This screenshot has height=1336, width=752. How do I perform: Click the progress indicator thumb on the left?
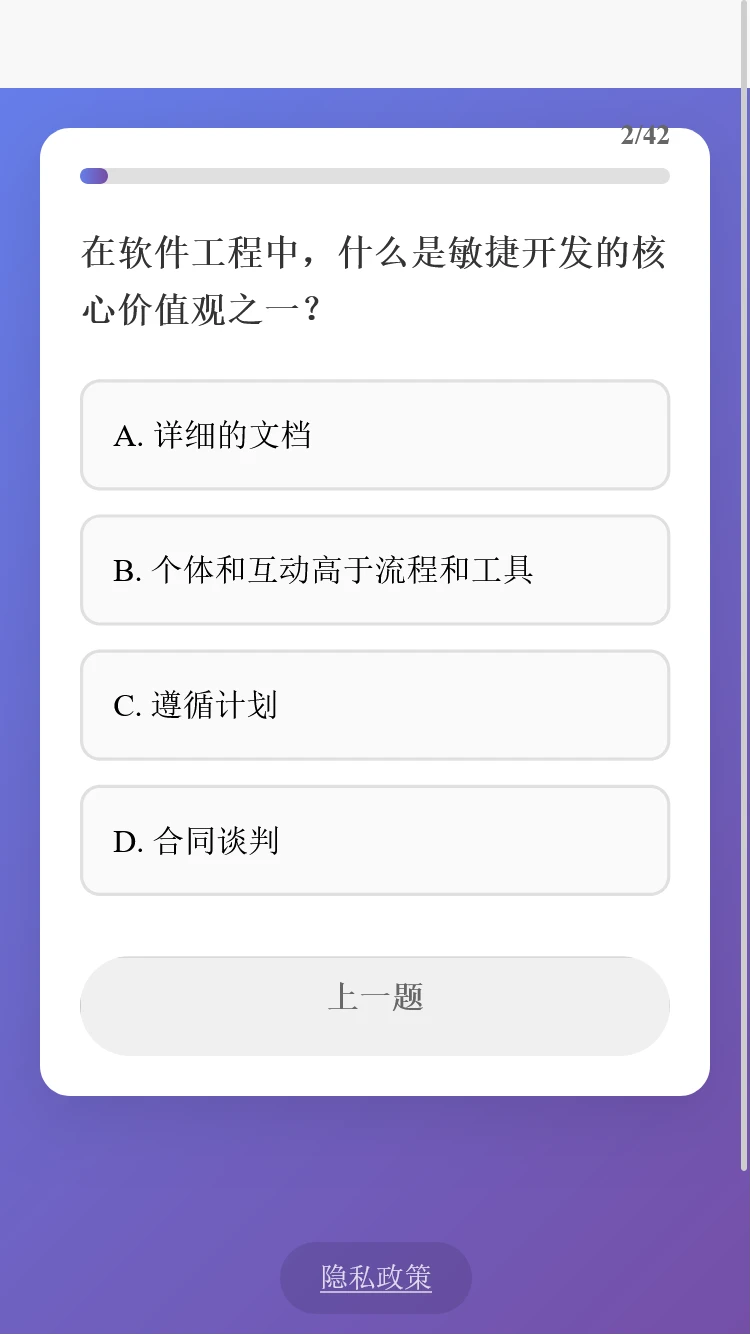[94, 175]
